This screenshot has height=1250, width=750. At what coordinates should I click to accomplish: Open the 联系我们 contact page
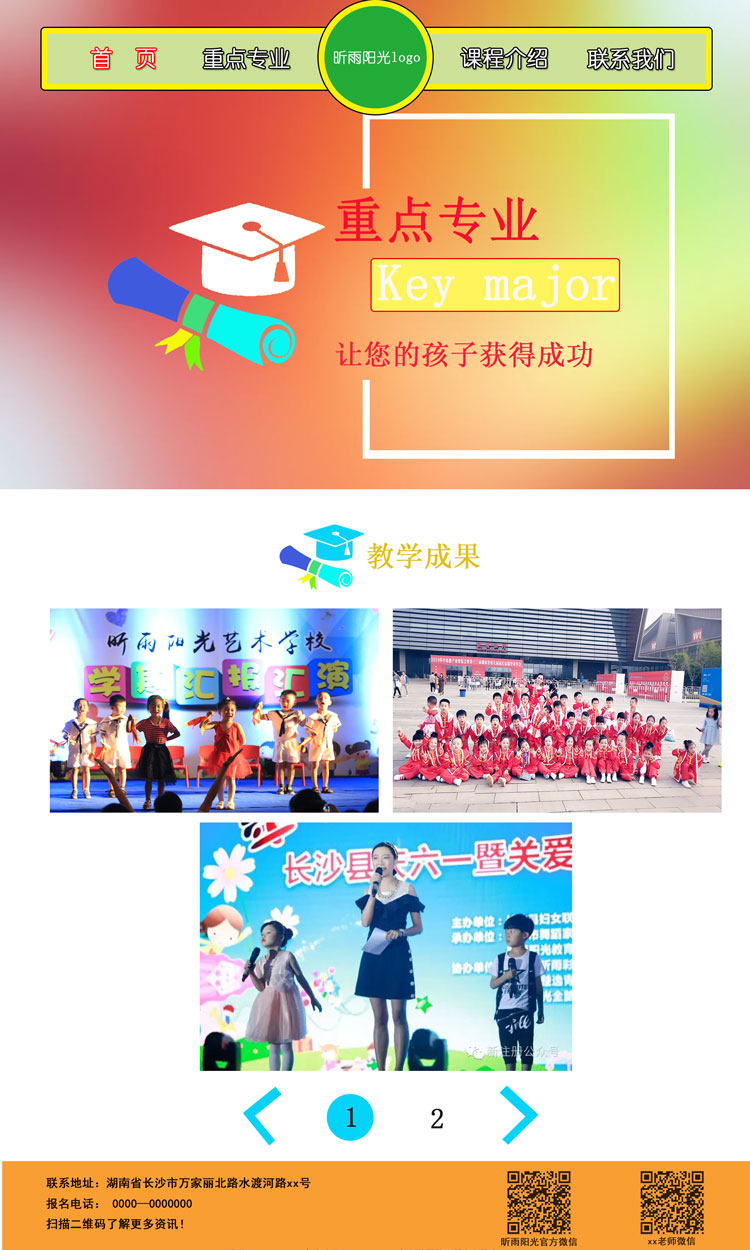coord(631,59)
